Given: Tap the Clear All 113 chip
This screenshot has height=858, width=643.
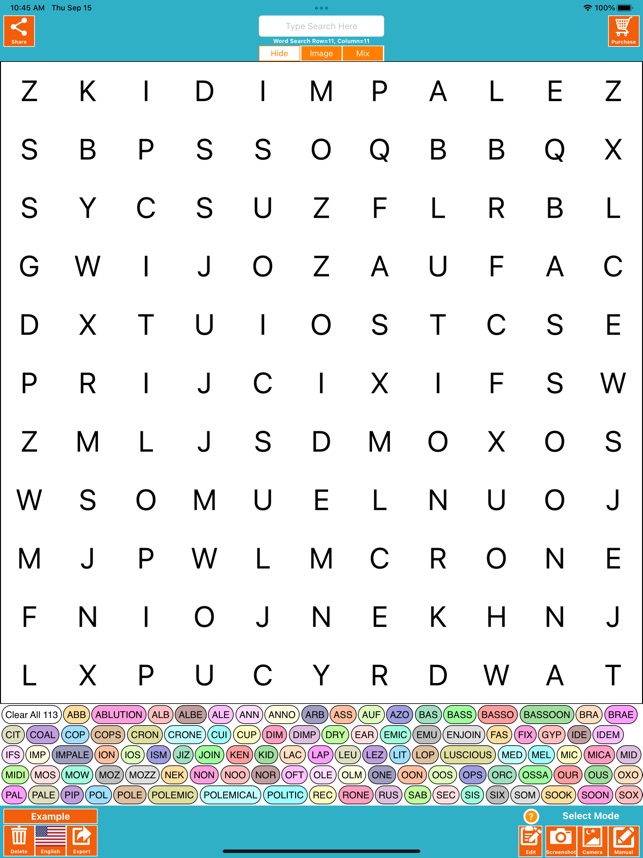Looking at the screenshot, I should (x=30, y=715).
